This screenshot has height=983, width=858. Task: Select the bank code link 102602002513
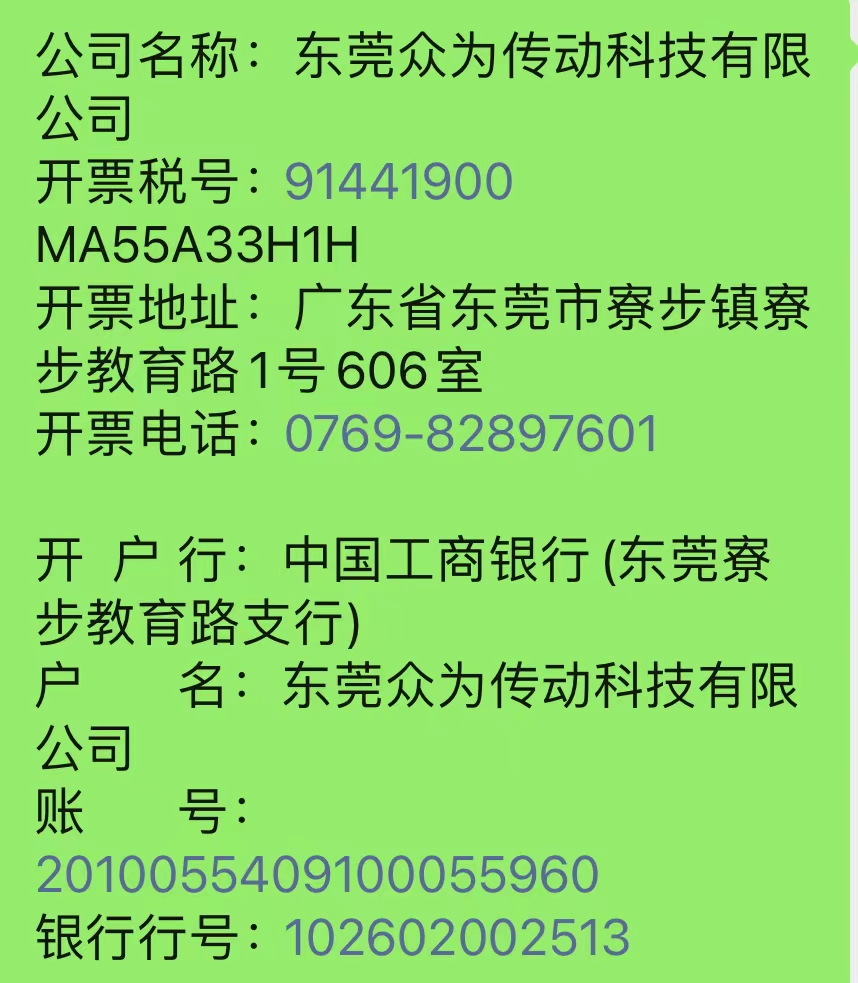point(457,937)
